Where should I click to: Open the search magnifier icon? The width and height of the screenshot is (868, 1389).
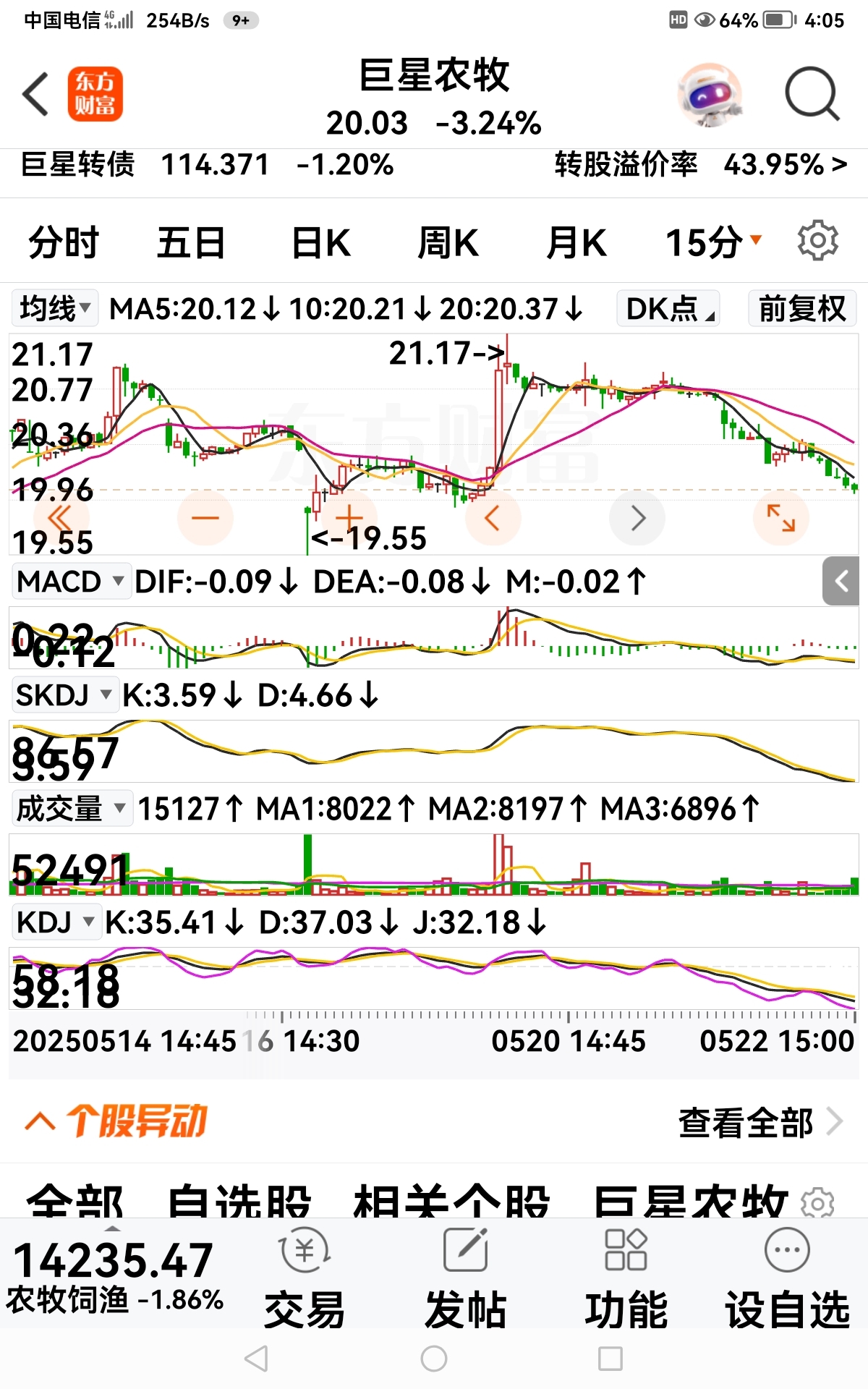812,94
